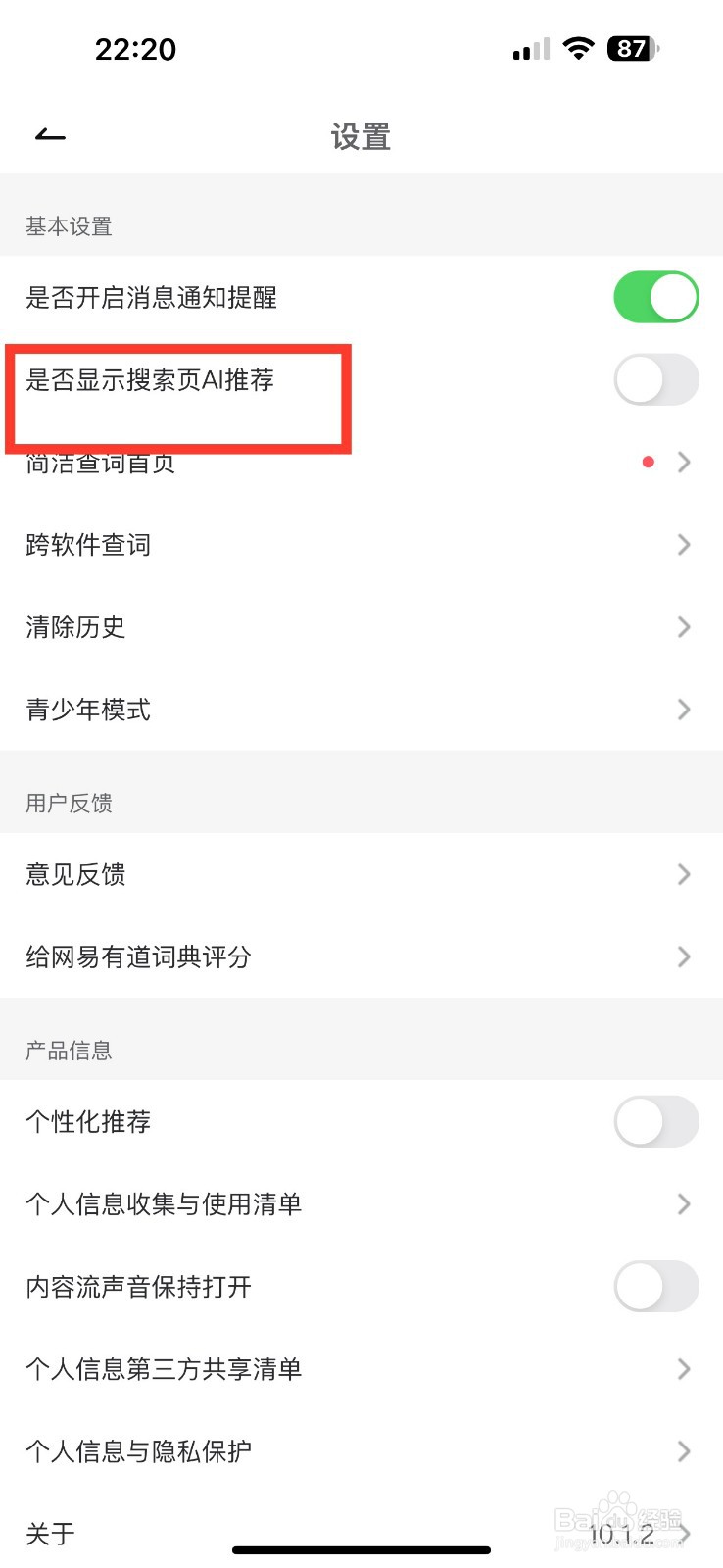Open the 简洁查词首页 option via its chevron
The image size is (723, 1568).
683,462
